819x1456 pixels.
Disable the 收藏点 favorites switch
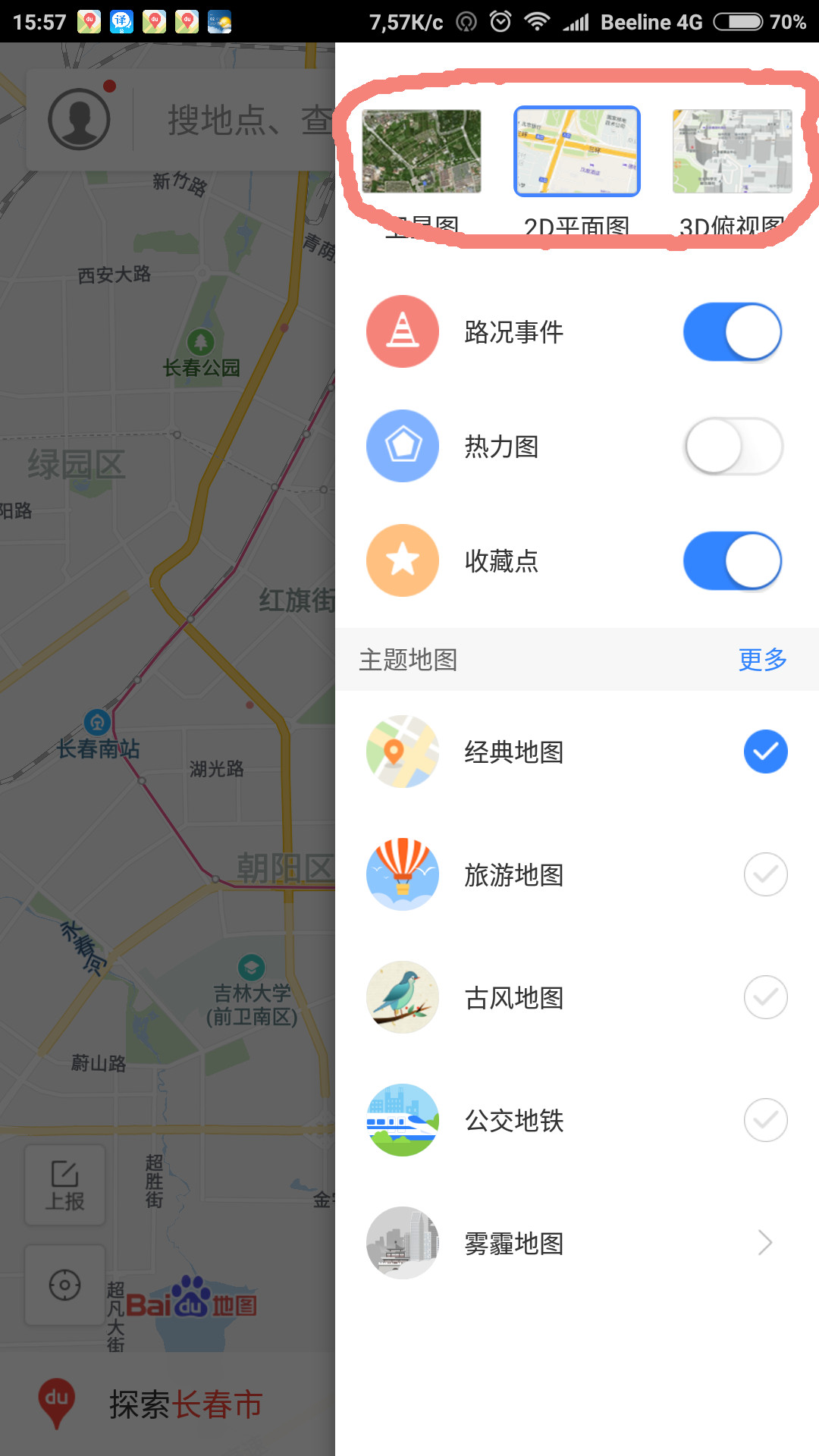[x=733, y=561]
